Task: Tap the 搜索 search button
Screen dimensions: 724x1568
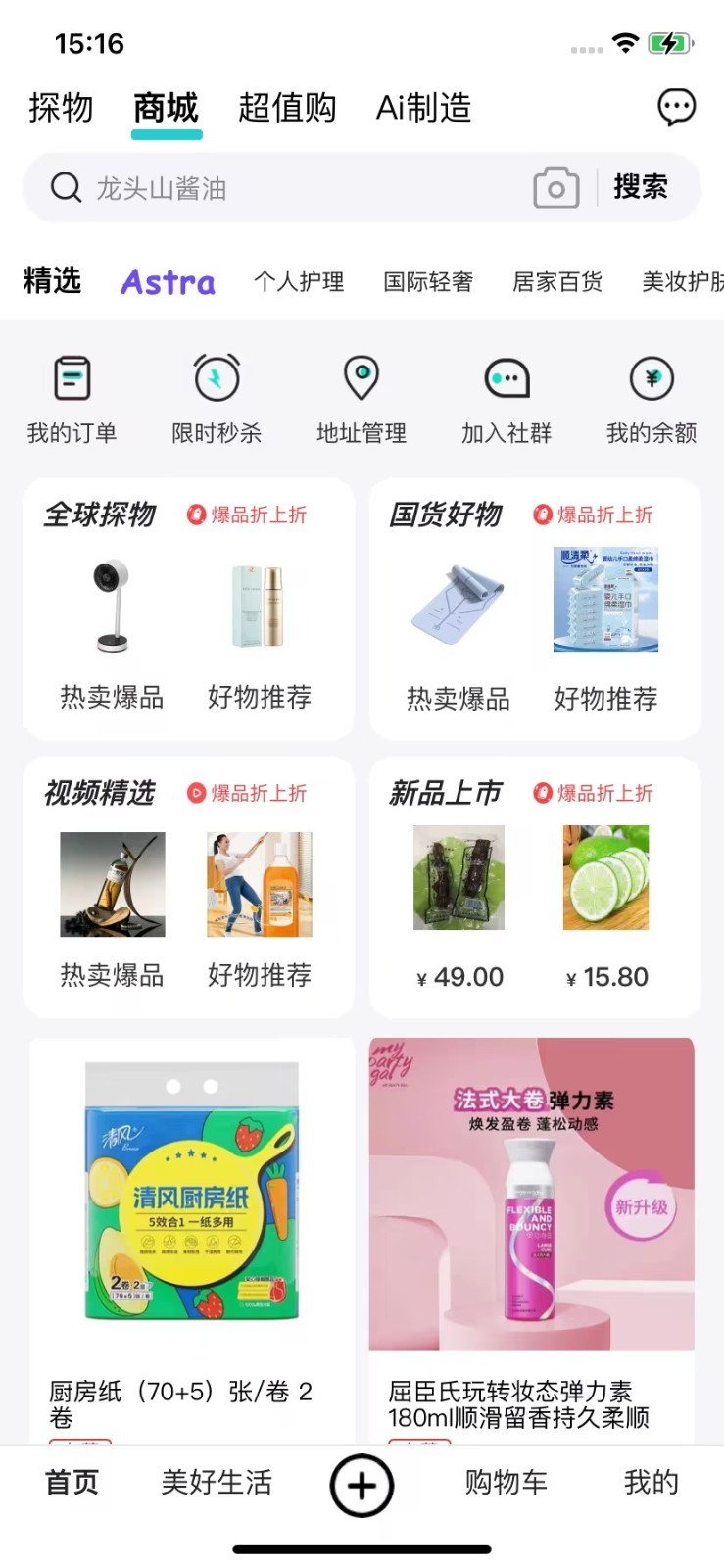Action: [642, 187]
